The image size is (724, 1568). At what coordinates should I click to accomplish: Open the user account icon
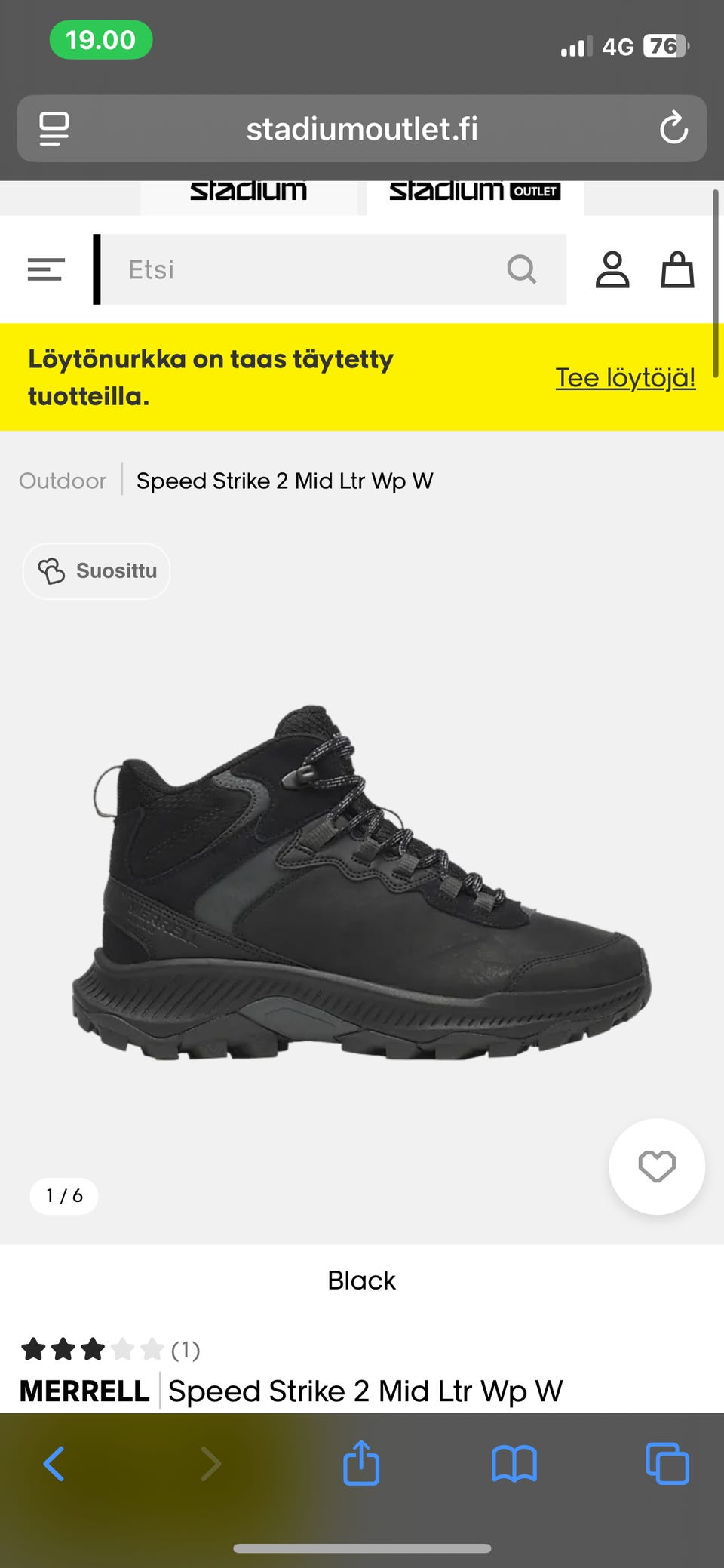612,269
